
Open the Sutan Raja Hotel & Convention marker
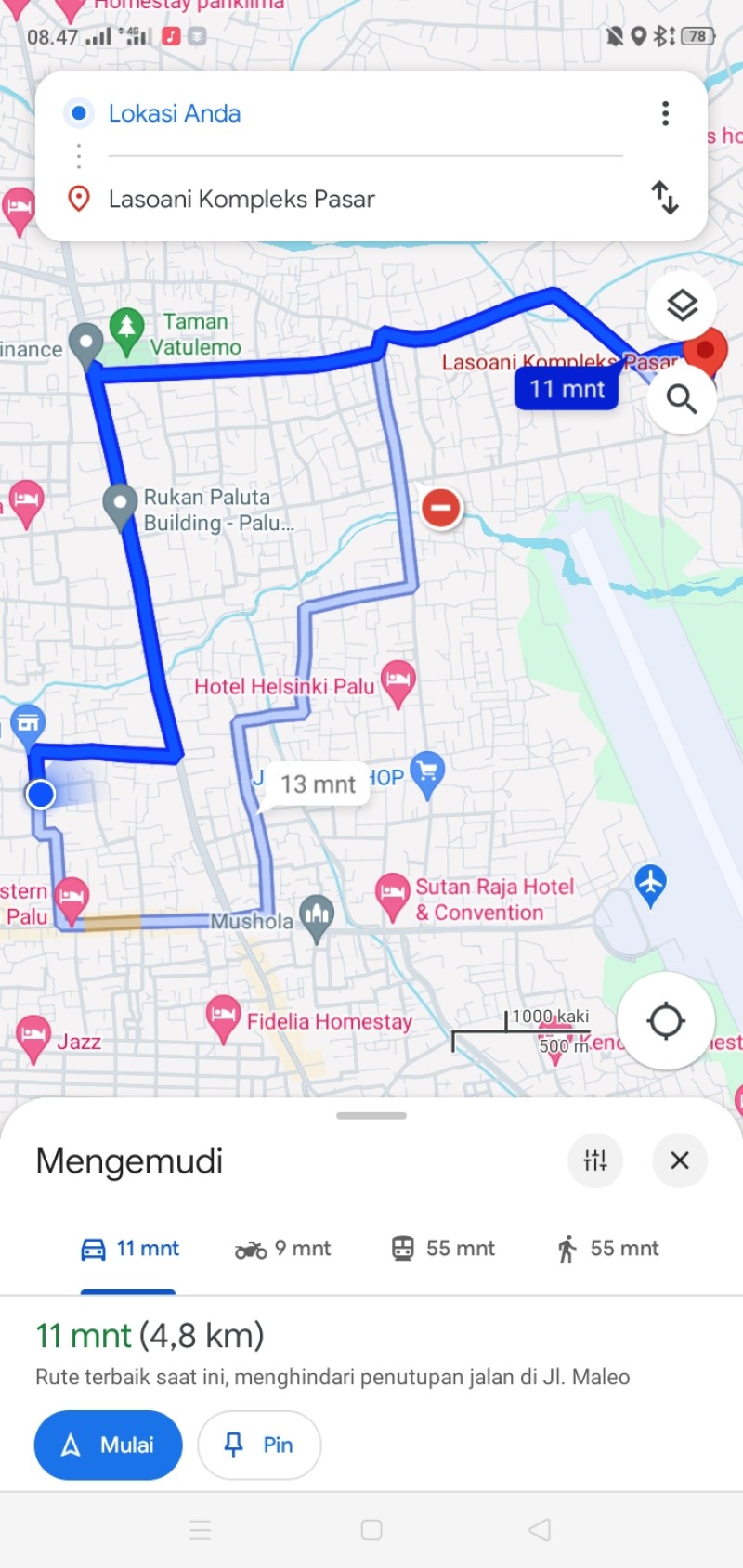pyautogui.click(x=392, y=896)
